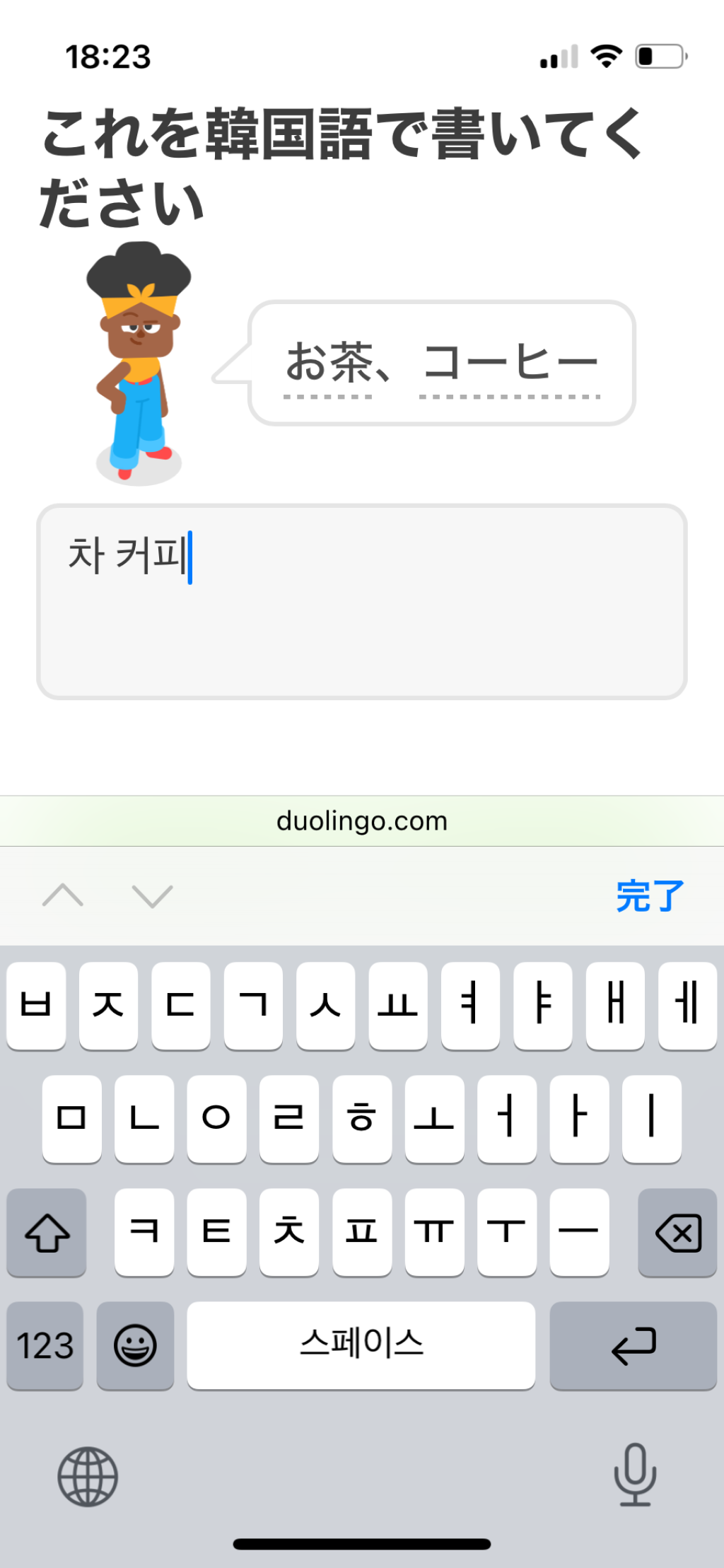Jump to previous field with up chevron
Viewport: 724px width, 1568px height.
pos(63,896)
